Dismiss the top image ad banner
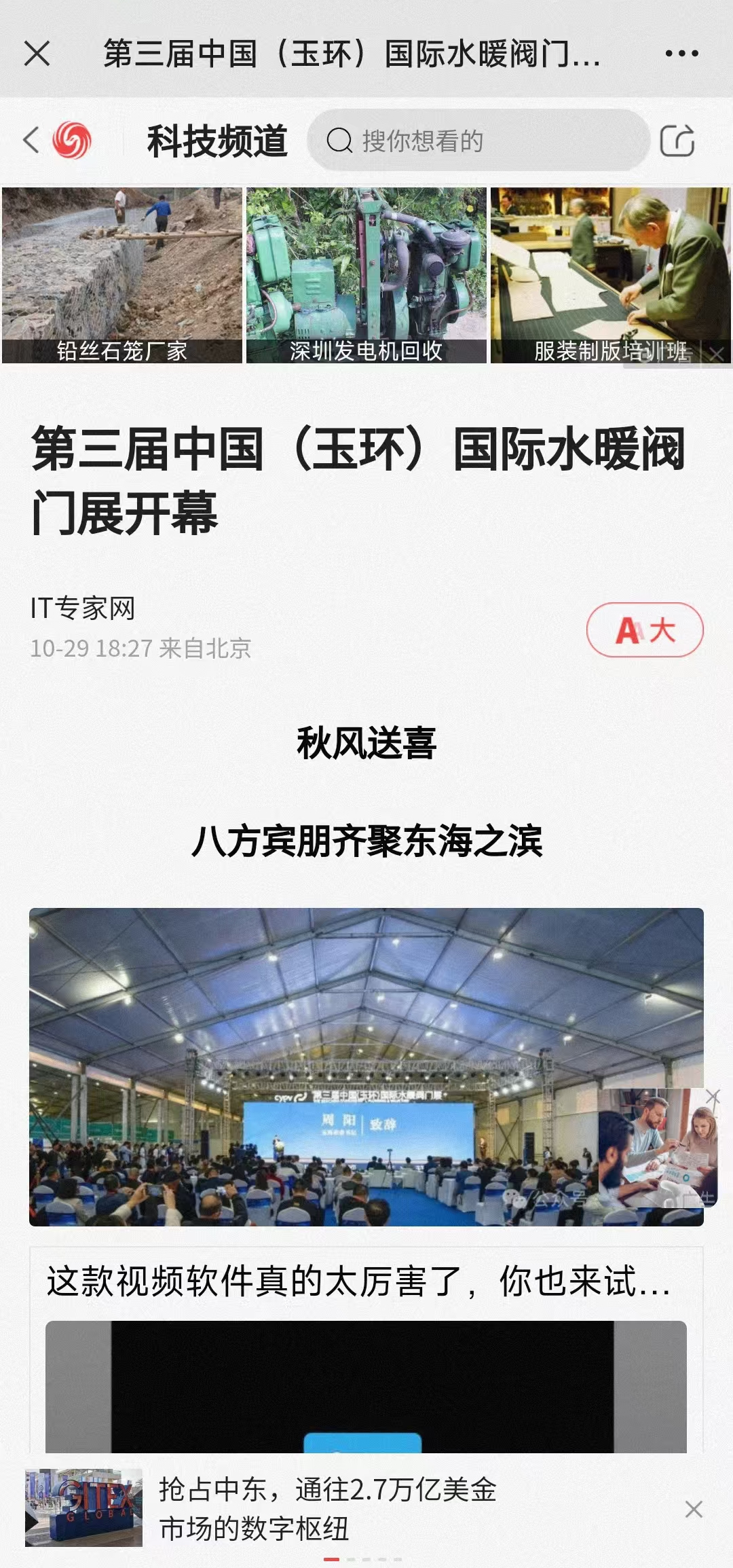The width and height of the screenshot is (733, 1568). [x=716, y=354]
